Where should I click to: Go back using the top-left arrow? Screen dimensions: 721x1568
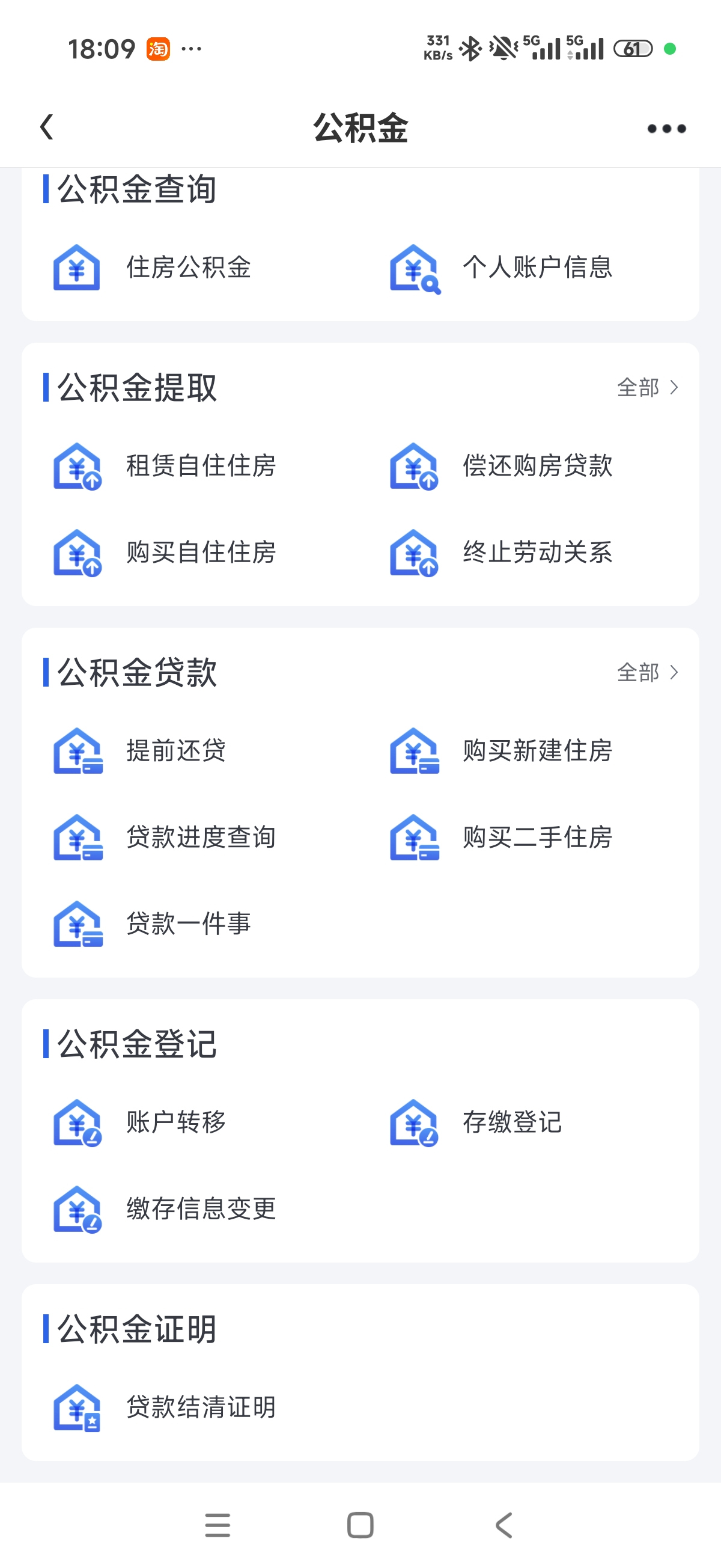pyautogui.click(x=46, y=127)
